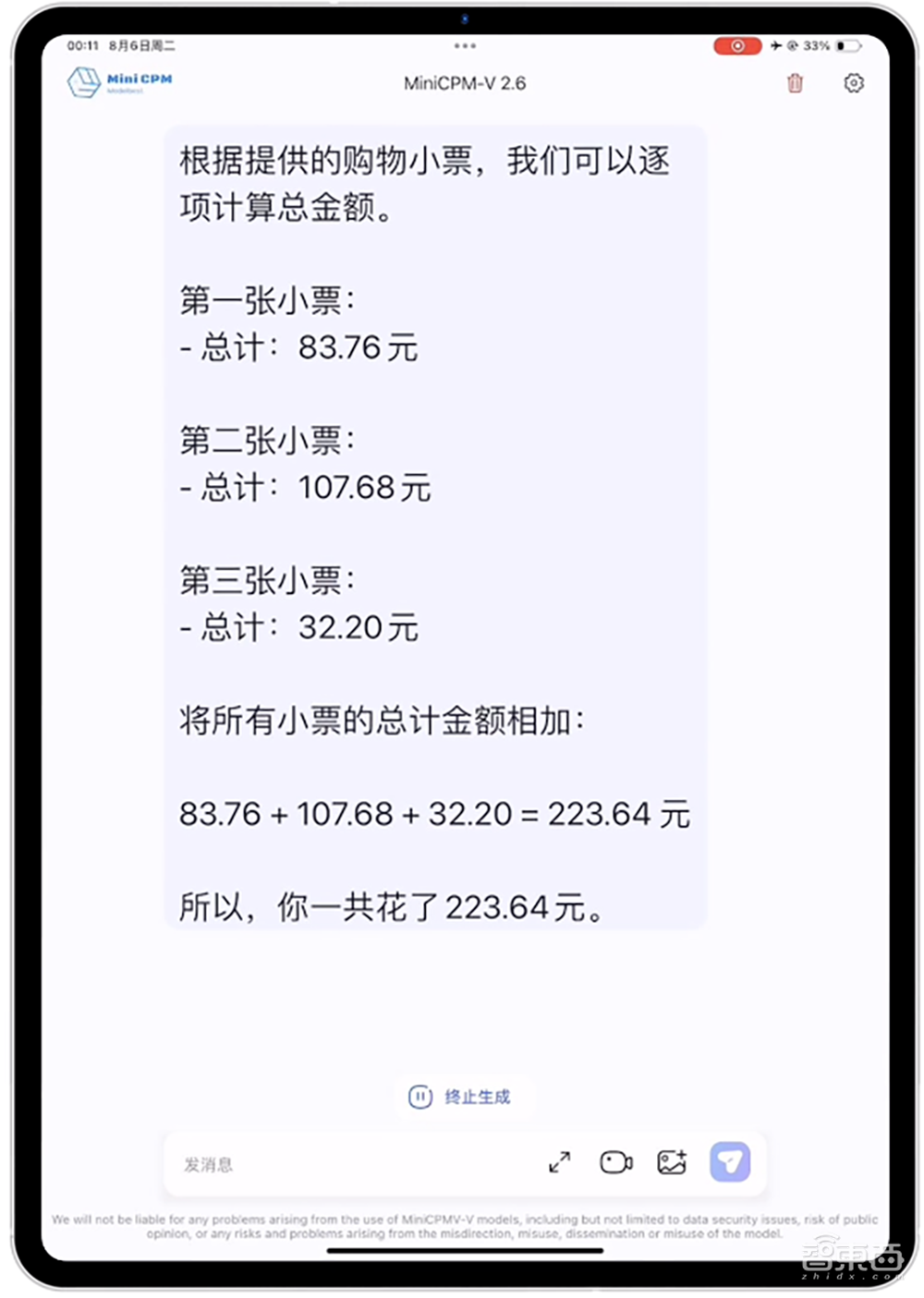Clear chat history with the trash icon
Viewport: 924px width, 1298px height.
(795, 83)
